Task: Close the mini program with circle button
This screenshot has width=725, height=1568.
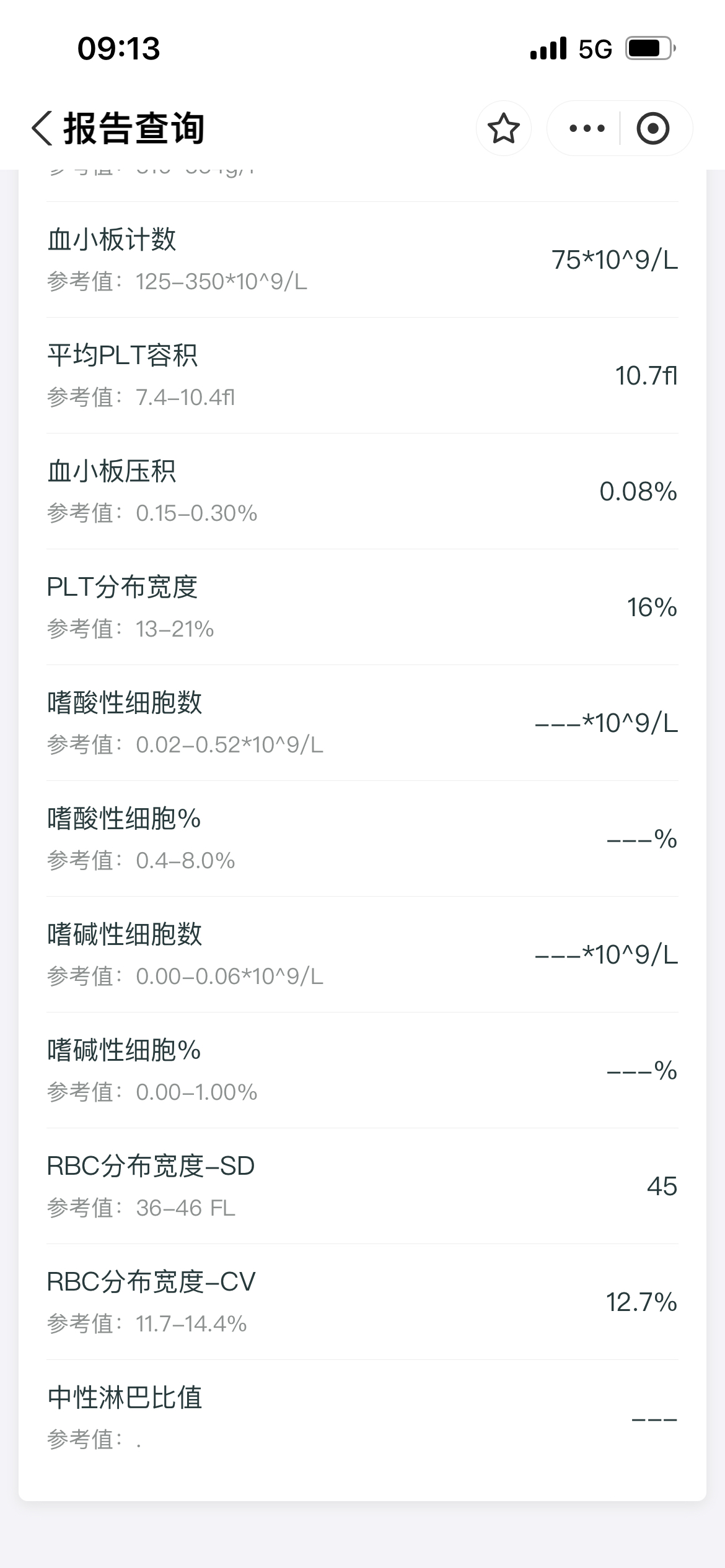Action: pos(653,128)
